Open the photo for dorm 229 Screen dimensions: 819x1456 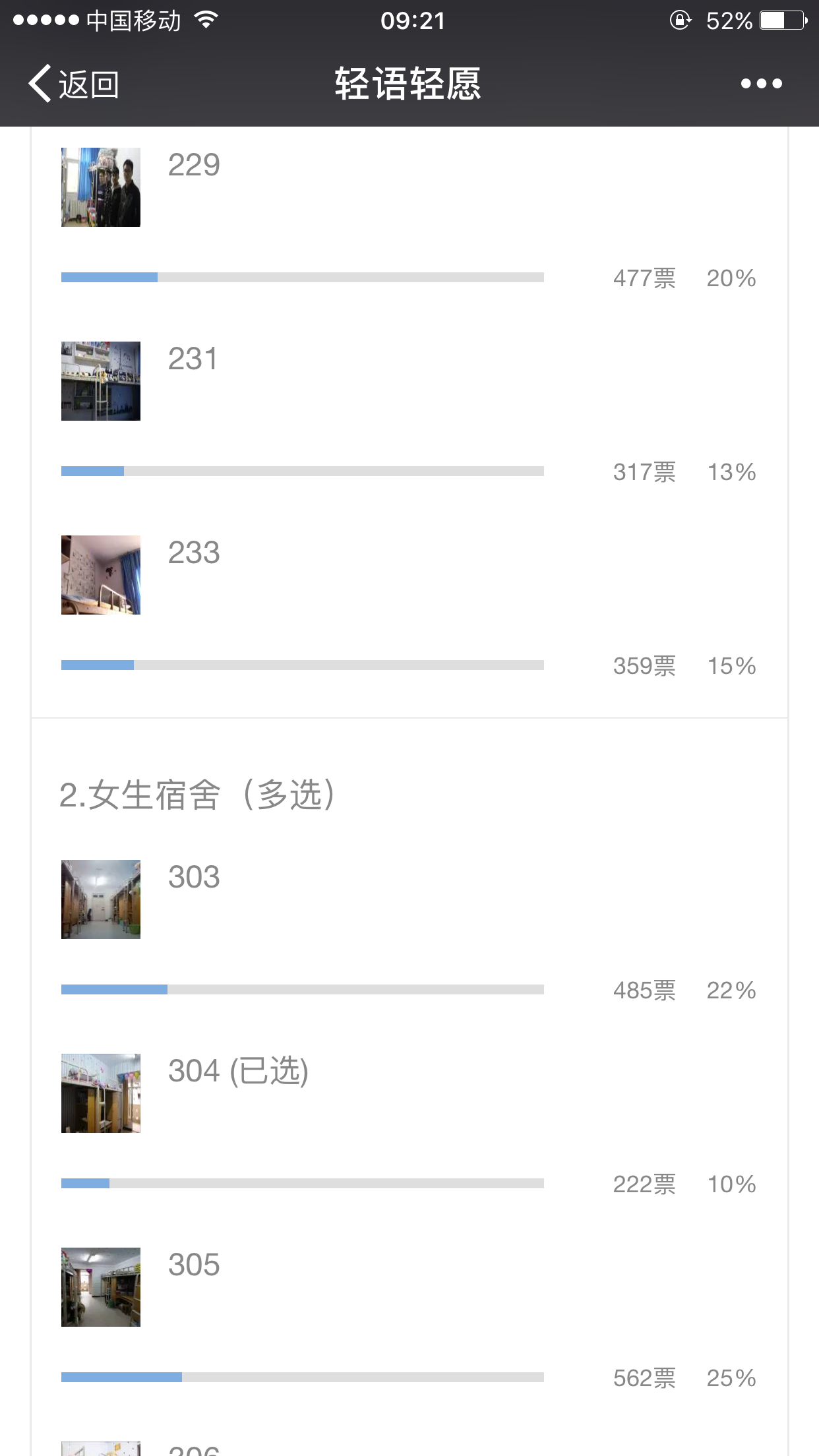click(x=101, y=187)
